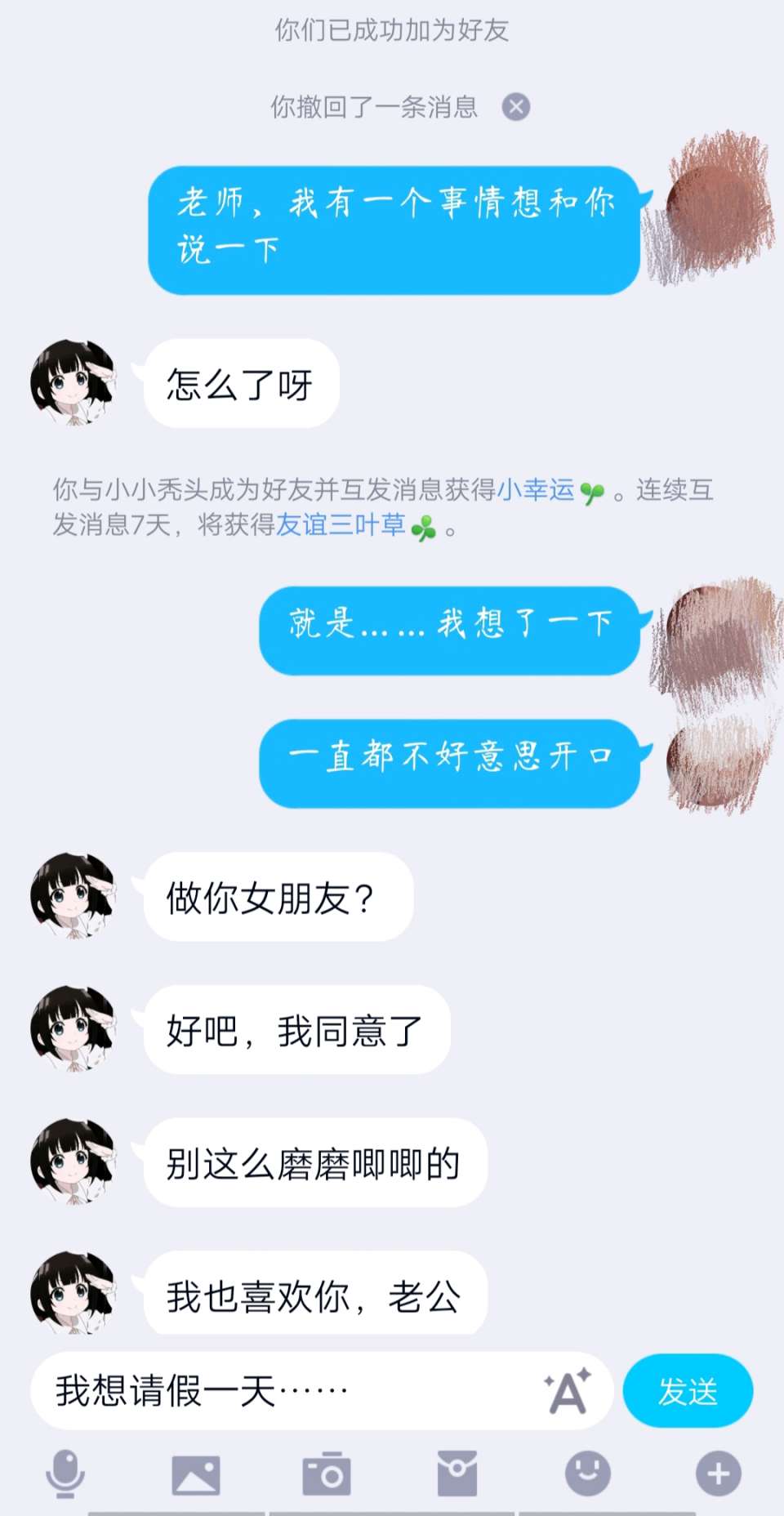Open the plus more options icon
The height and width of the screenshot is (1516, 784).
tap(719, 1474)
